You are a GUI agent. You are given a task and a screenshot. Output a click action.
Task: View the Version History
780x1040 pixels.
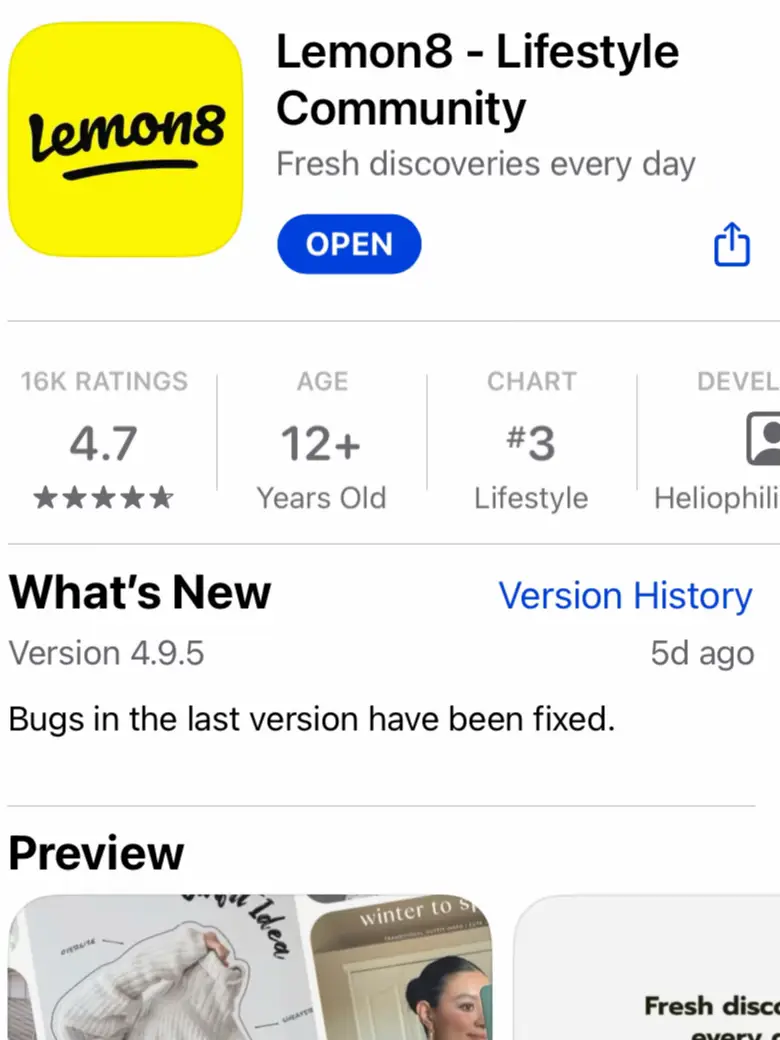click(x=625, y=595)
